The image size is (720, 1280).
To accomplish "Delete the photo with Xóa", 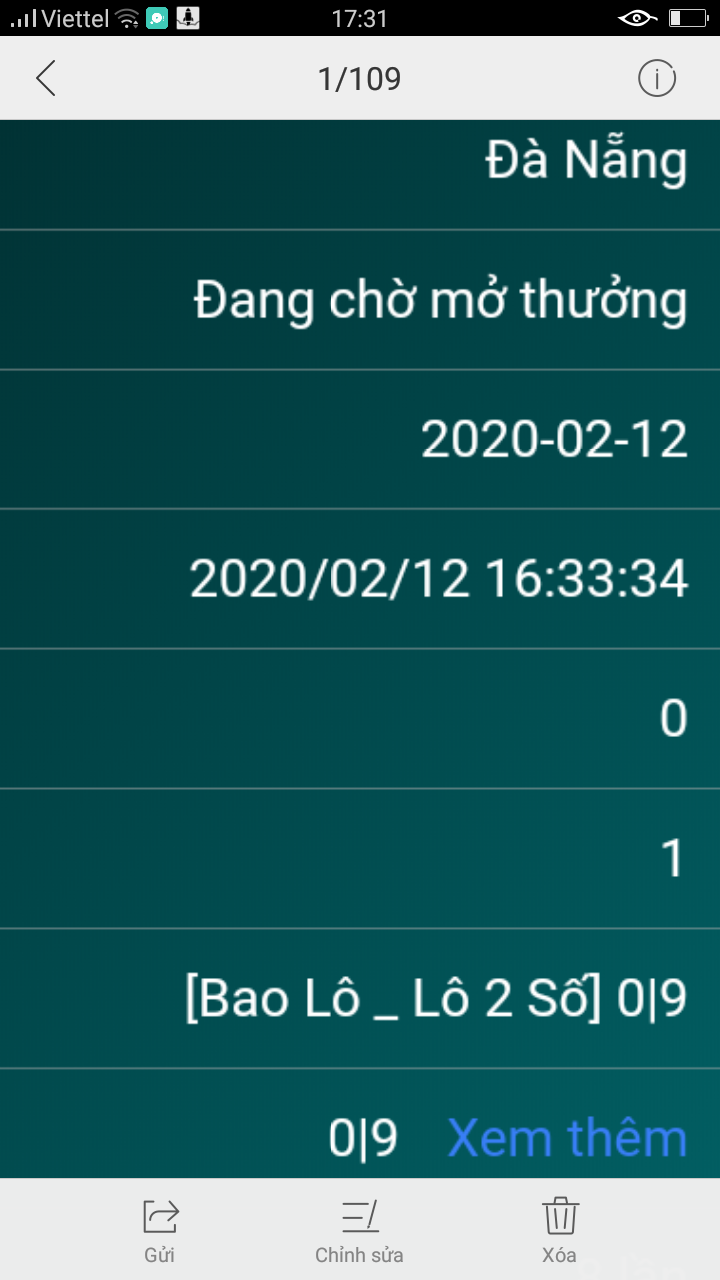I will 560,1230.
